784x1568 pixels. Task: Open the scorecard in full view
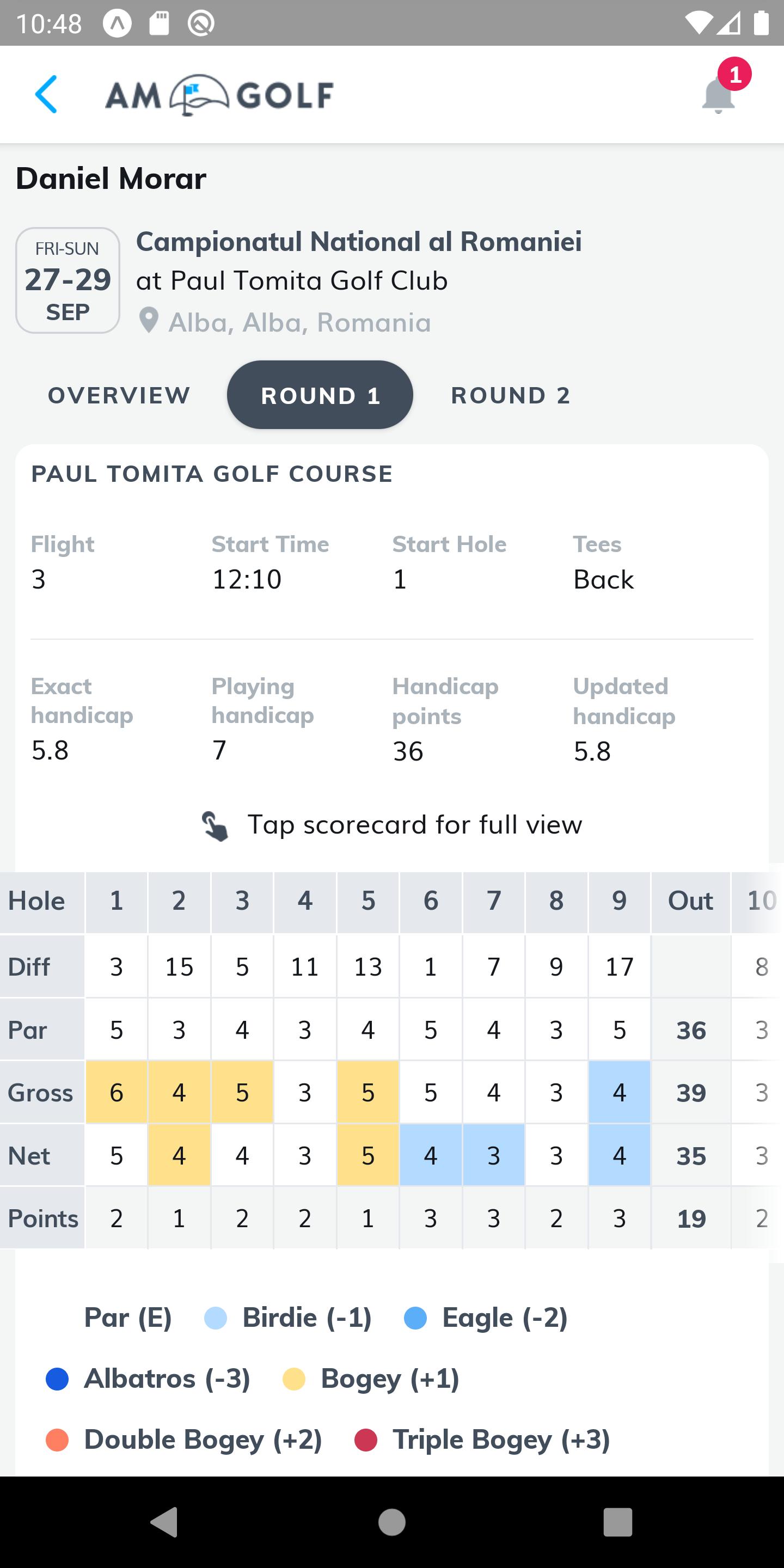point(392,1059)
